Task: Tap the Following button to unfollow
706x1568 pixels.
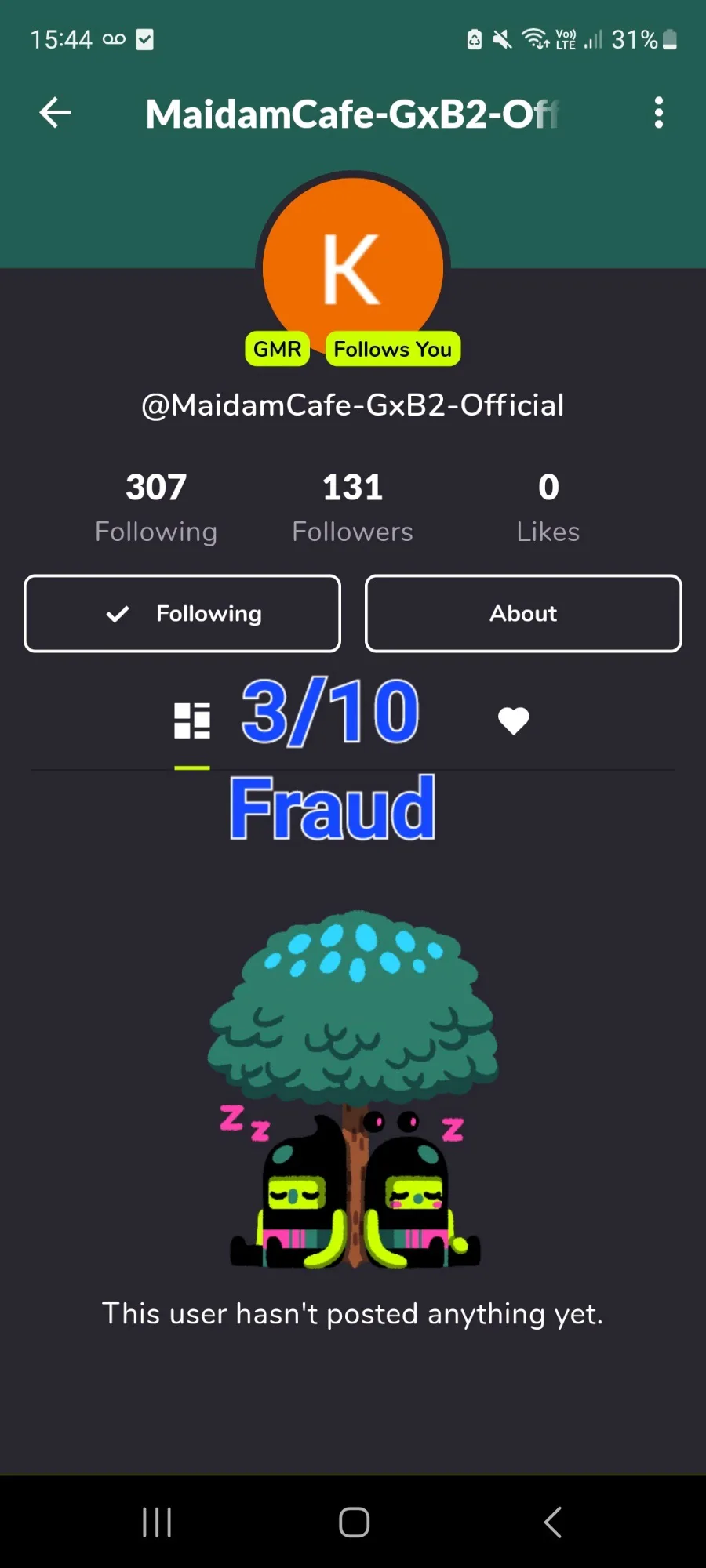Action: [182, 613]
